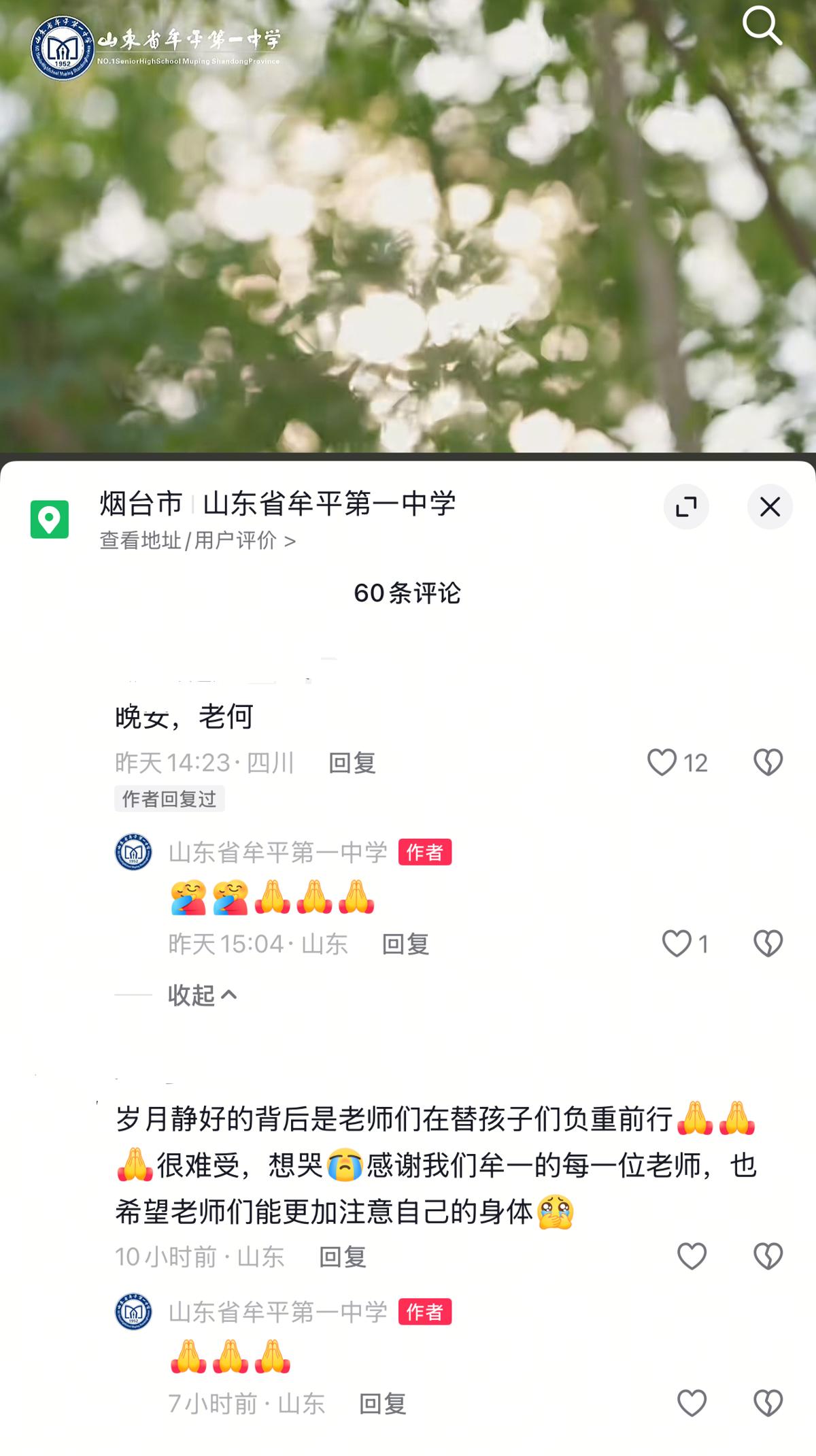Reply to the comment 晚安，老何
Screen dimensions: 816x1456
coord(352,763)
